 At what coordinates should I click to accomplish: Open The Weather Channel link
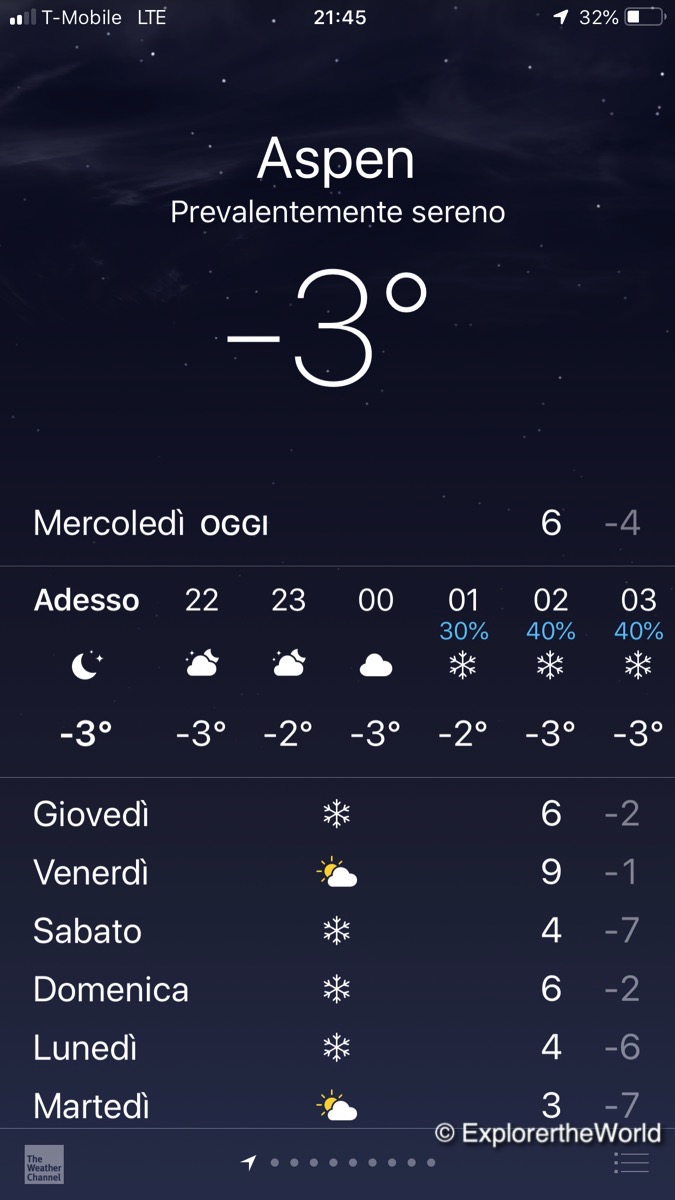click(44, 1164)
